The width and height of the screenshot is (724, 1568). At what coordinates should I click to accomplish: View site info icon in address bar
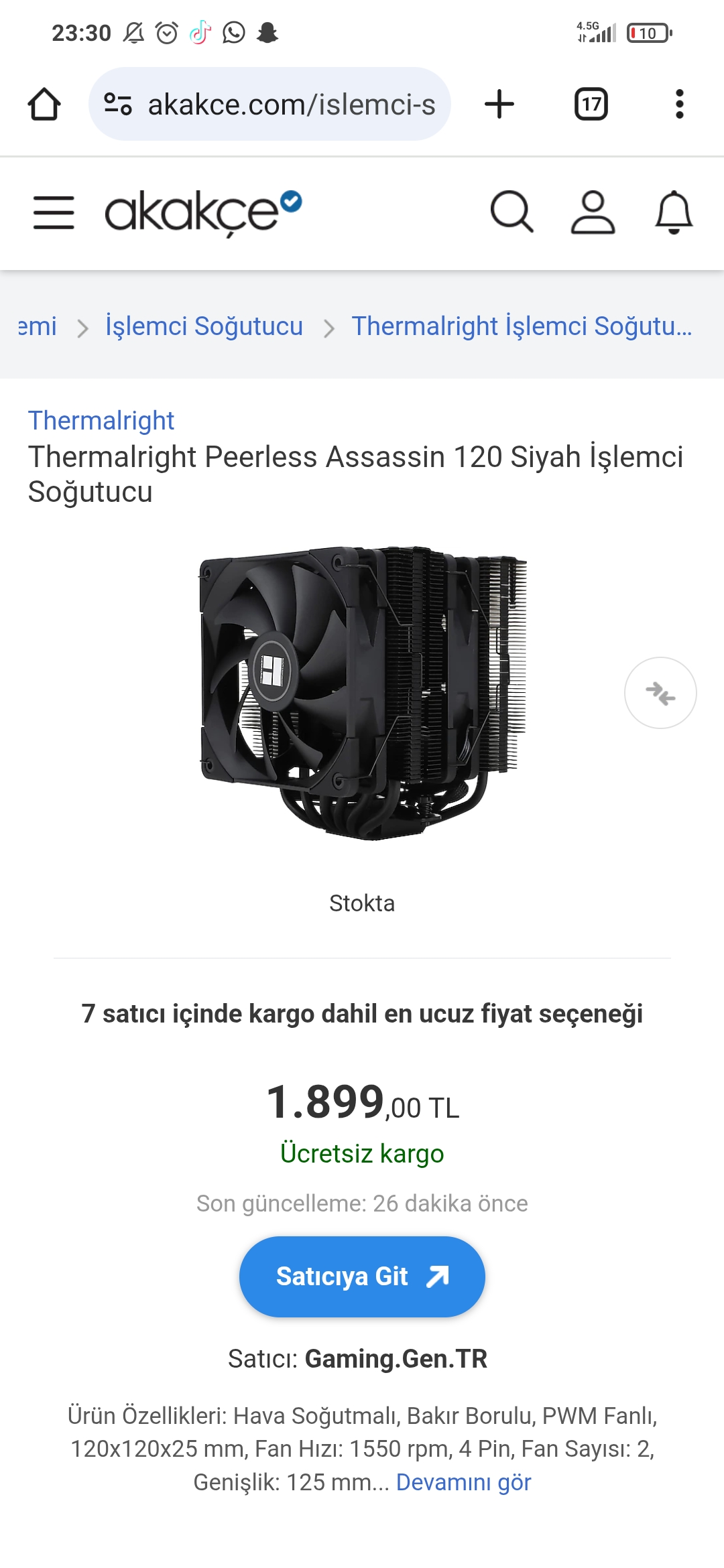click(118, 105)
